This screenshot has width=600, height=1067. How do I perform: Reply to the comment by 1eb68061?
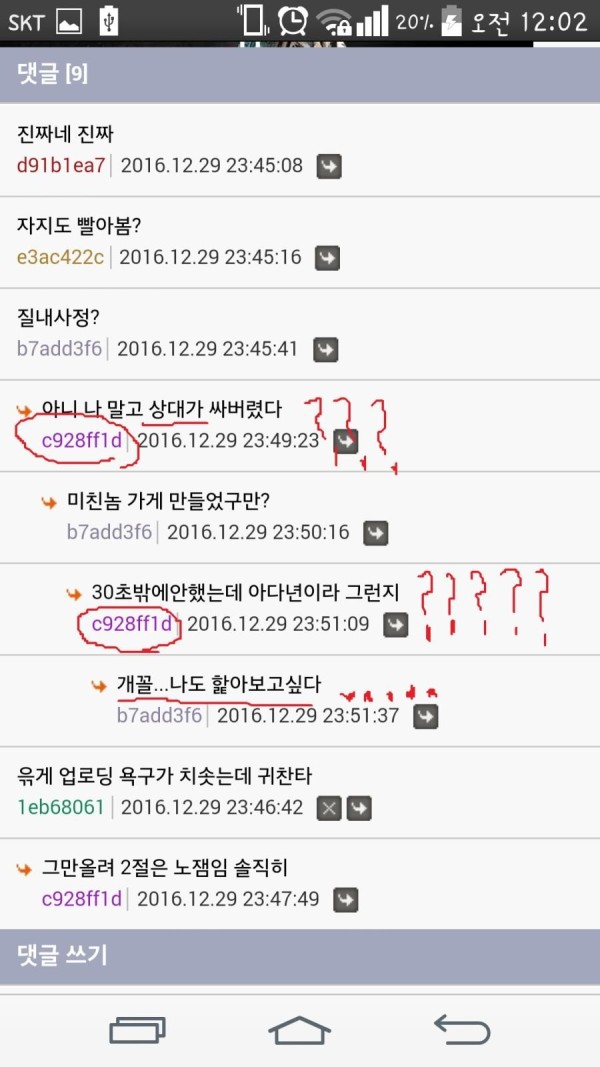[x=359, y=807]
